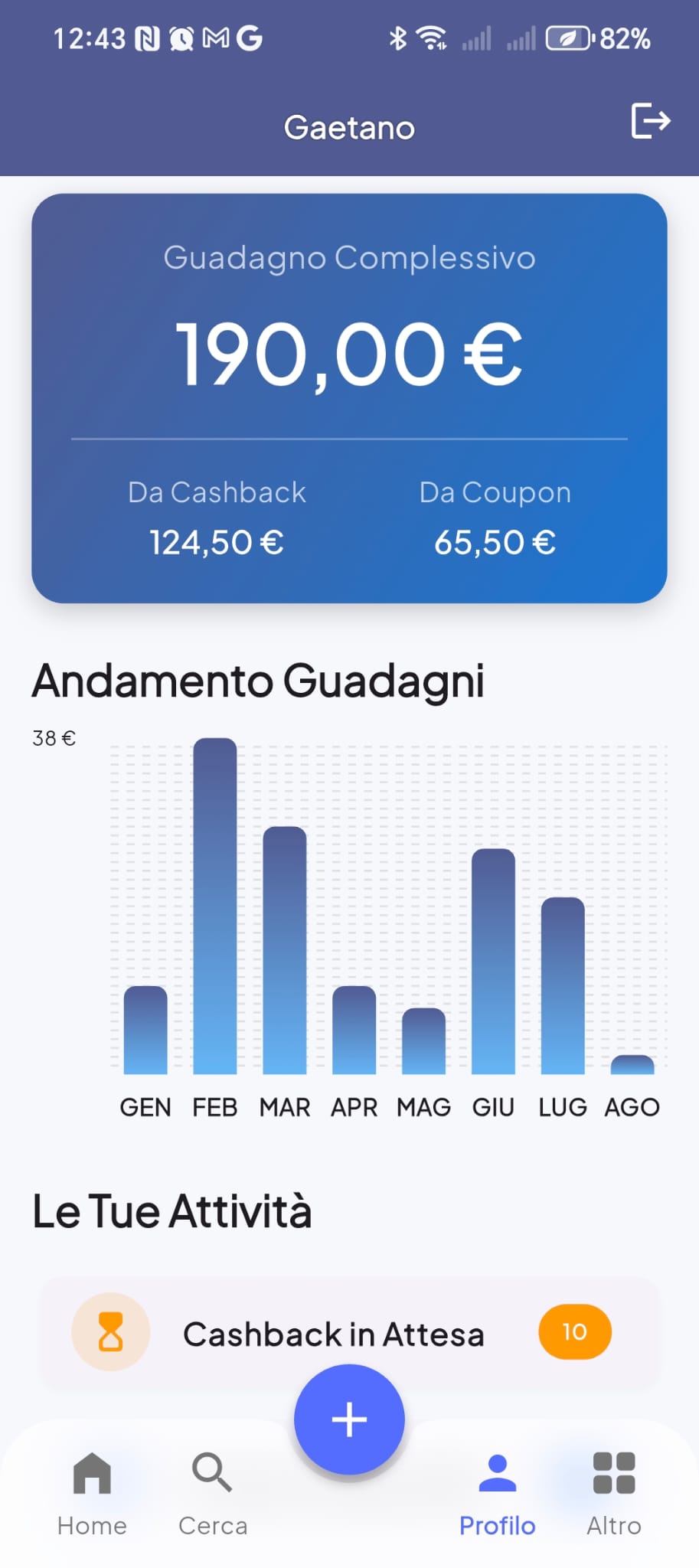
Task: Tap the Da Cashback amount 124,50 €
Action: click(x=216, y=541)
